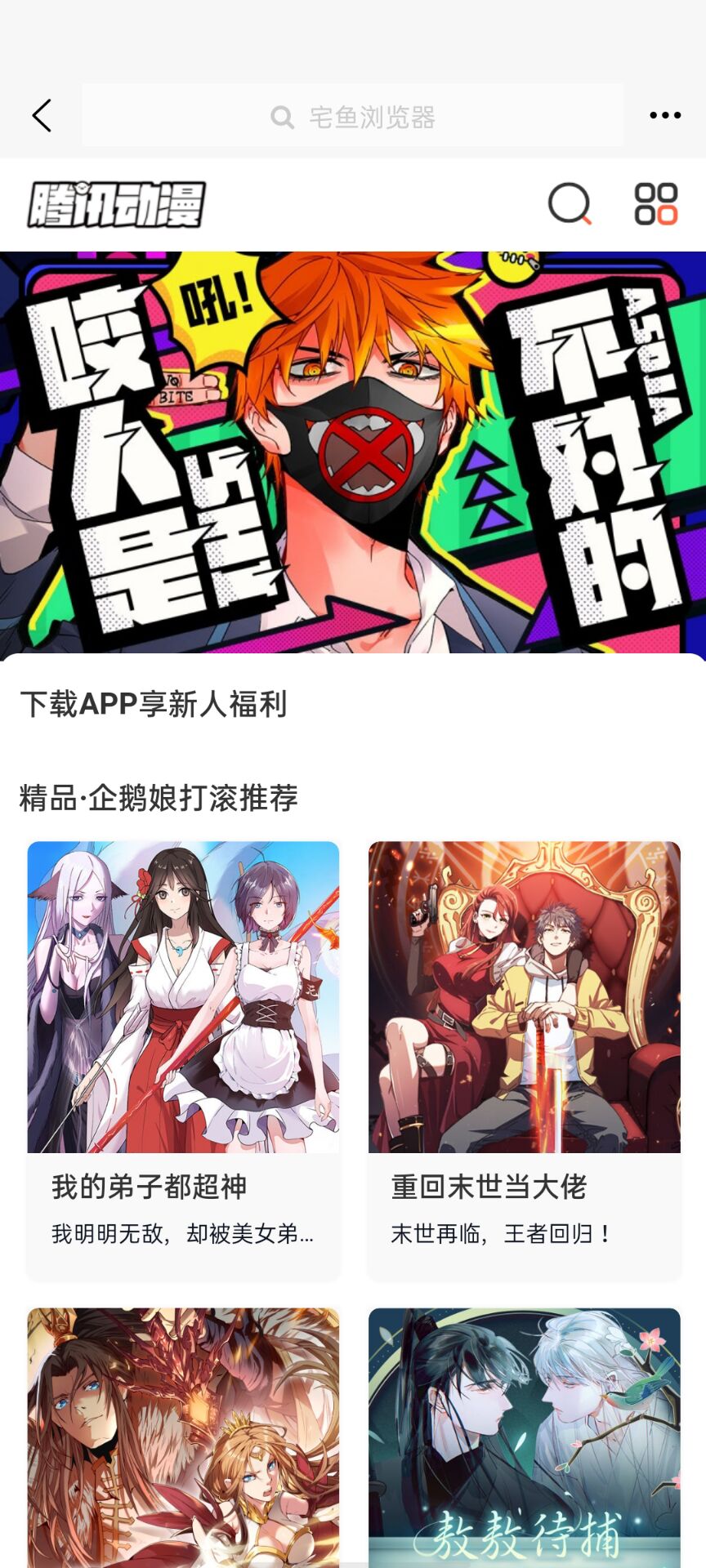706x1568 pixels.
Task: Open Tencent Comics search icon
Action: tap(569, 203)
